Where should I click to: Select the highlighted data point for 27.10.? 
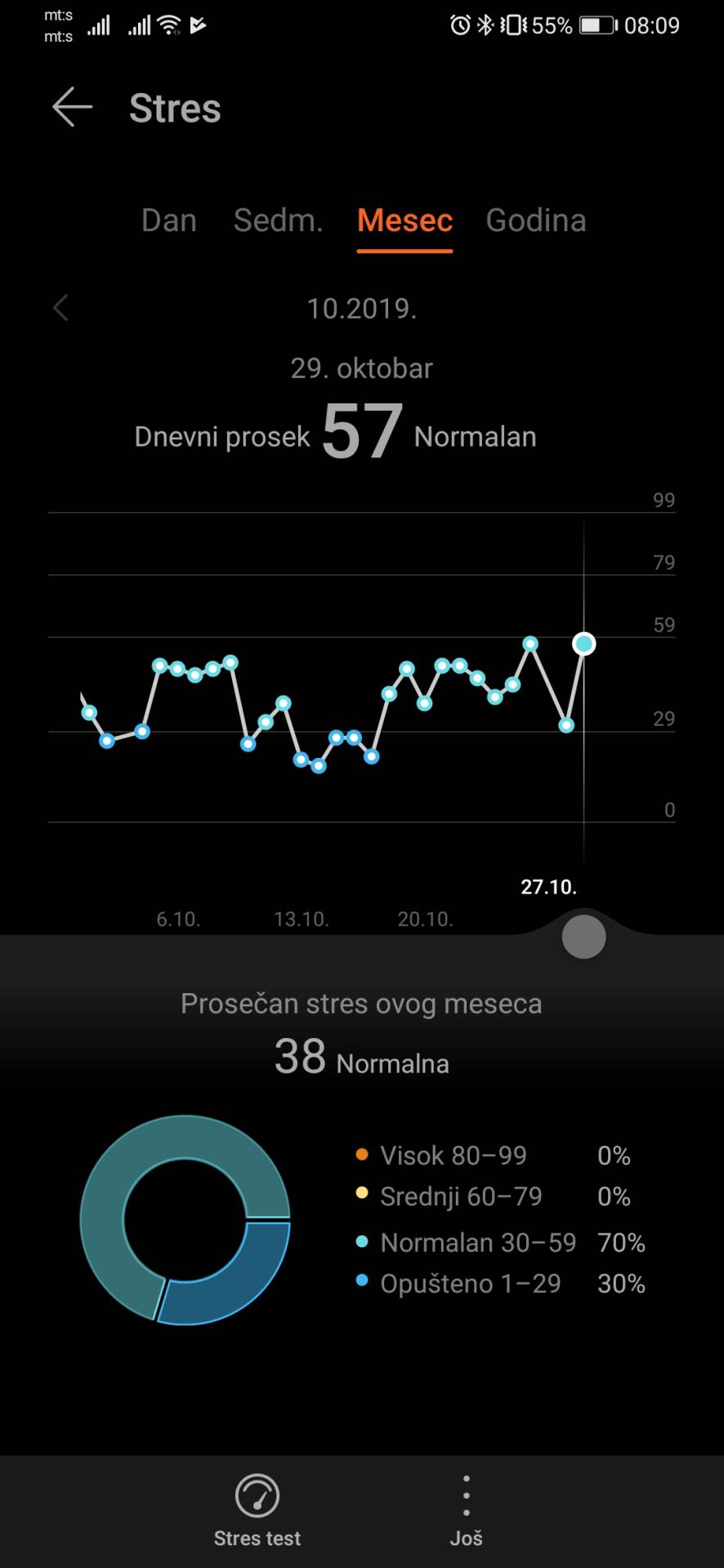pyautogui.click(x=583, y=644)
